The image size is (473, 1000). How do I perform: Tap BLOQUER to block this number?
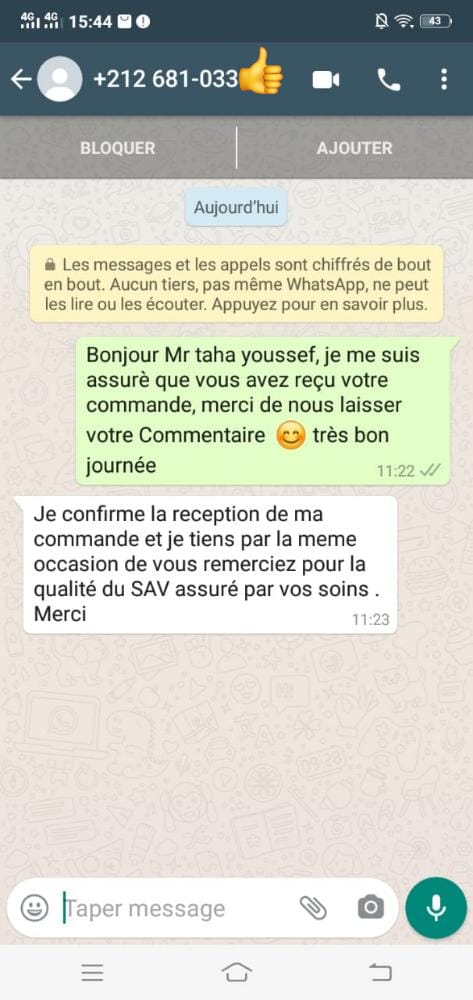(118, 148)
